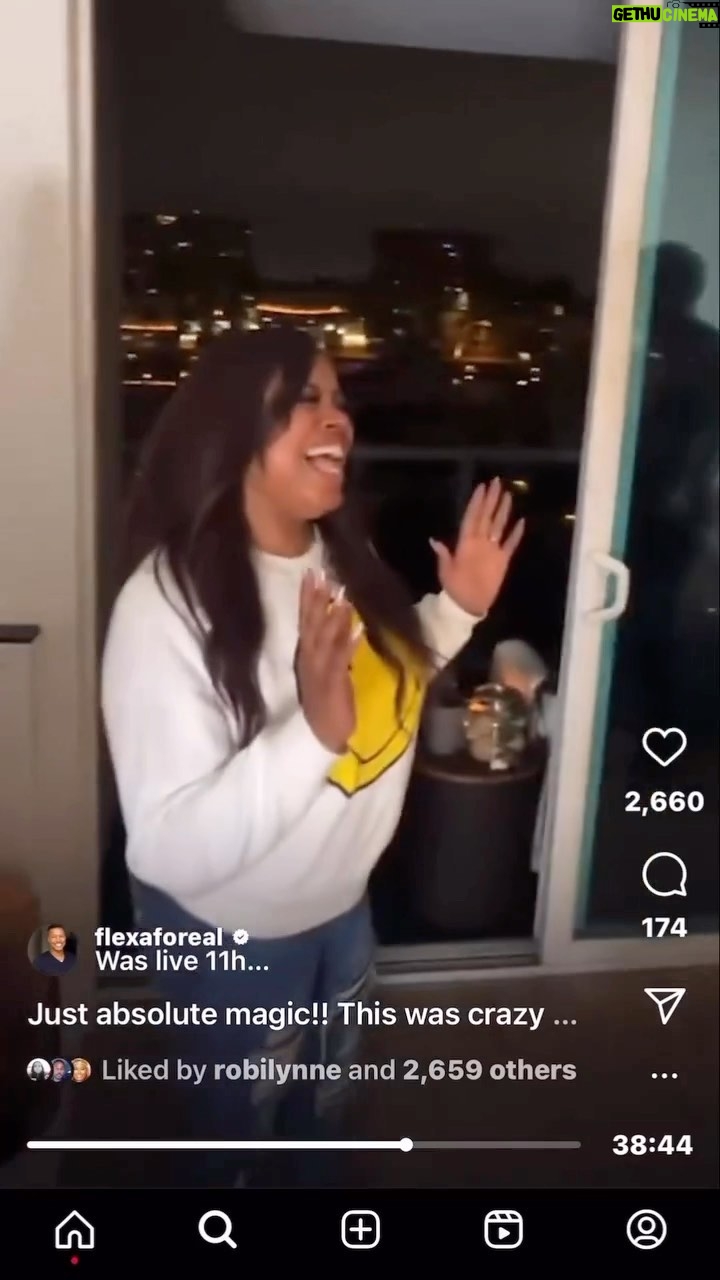Image resolution: width=720 pixels, height=1280 pixels.
Task: Switch to the Search tab
Action: (217, 1230)
